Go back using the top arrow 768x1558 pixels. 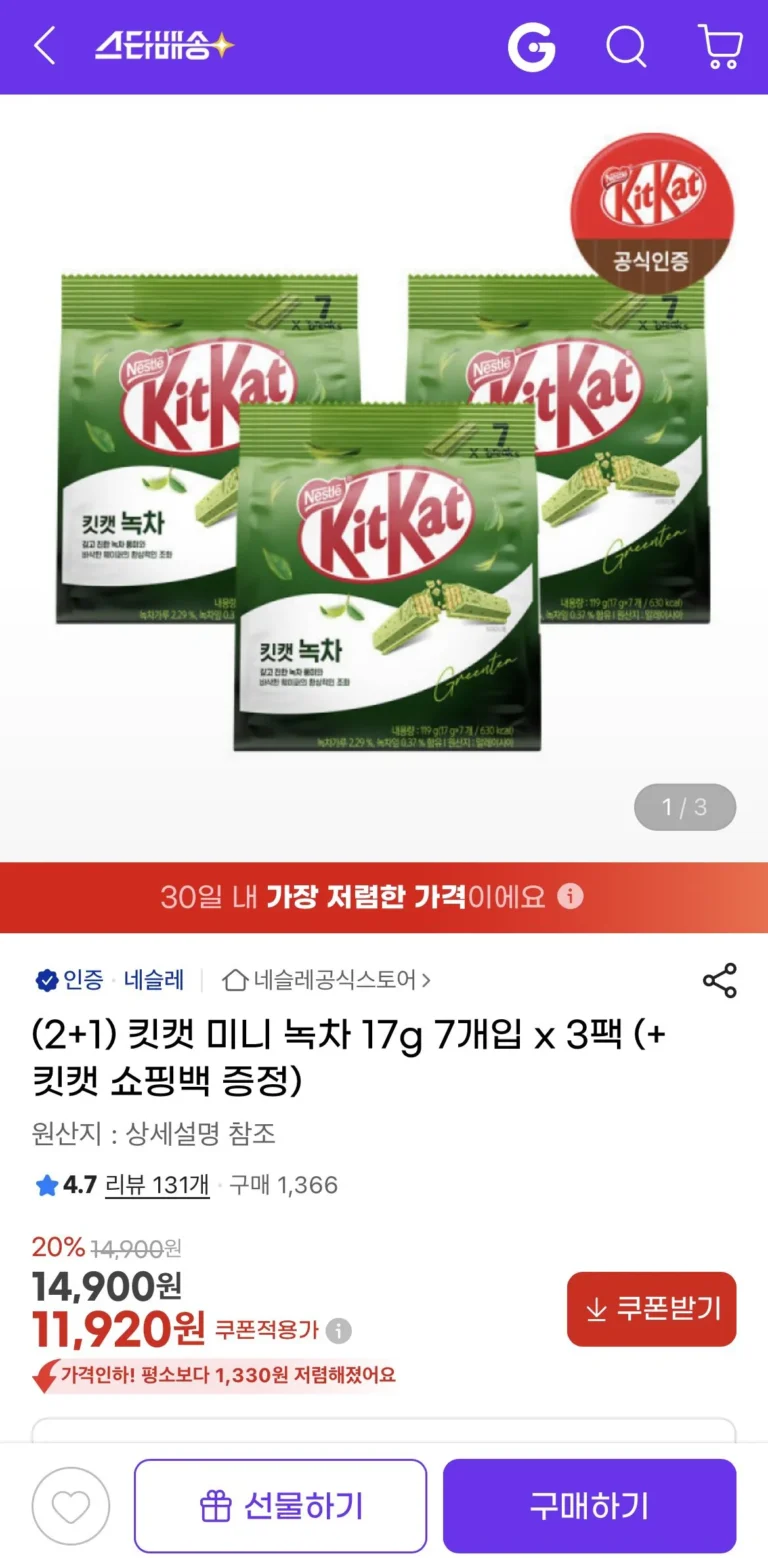coord(45,47)
